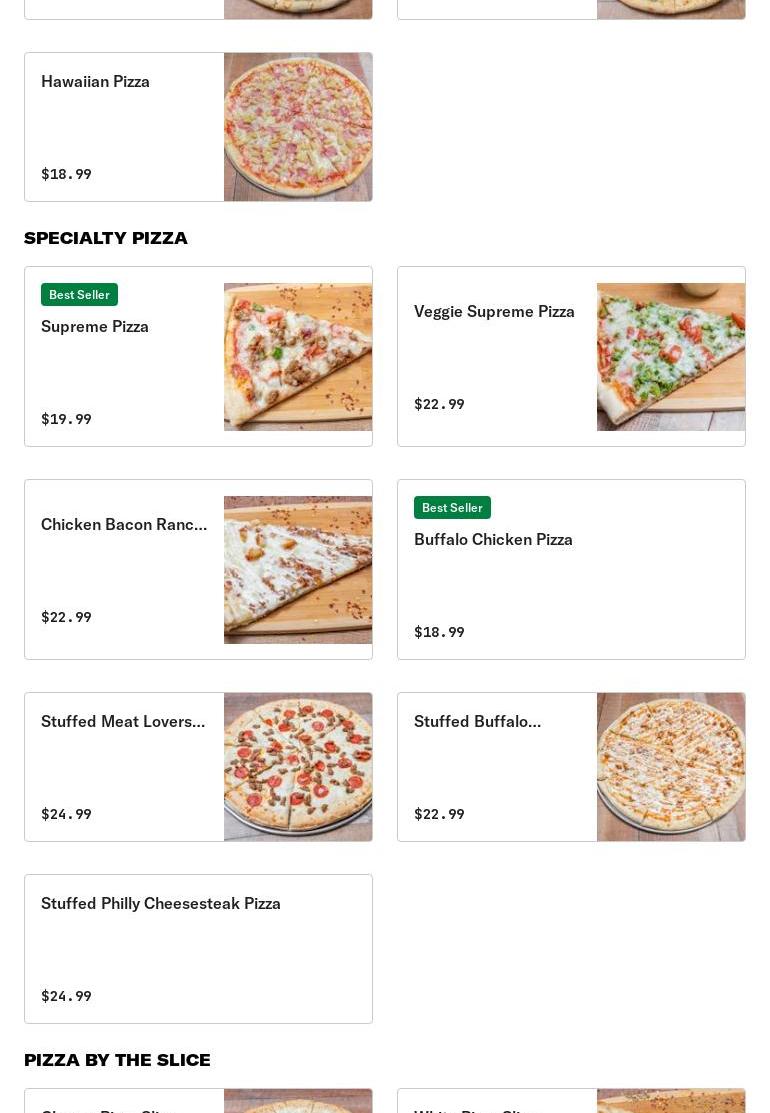The height and width of the screenshot is (1113, 770).
Task: Open the Chicken Bacon Ranch pizza card
Action: point(198,569)
